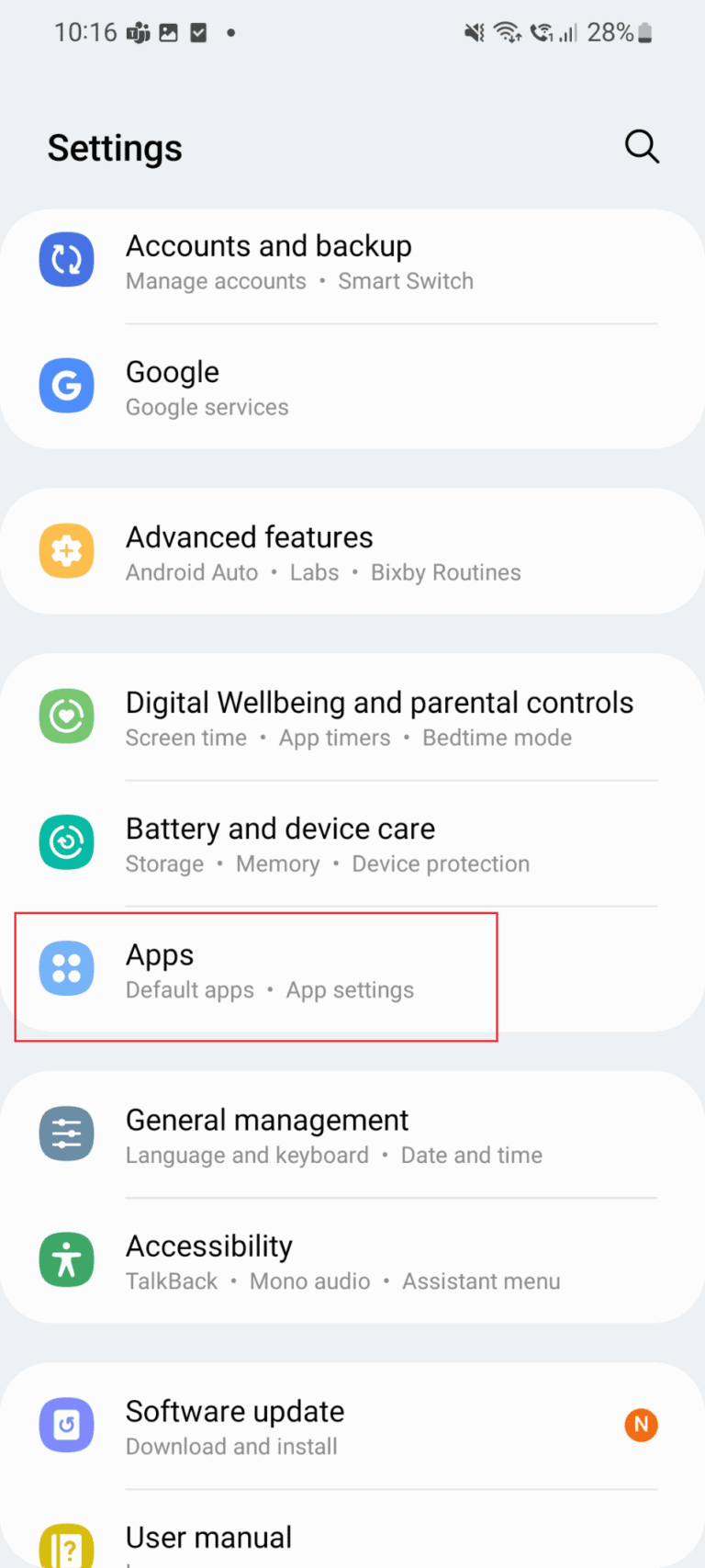The image size is (705, 1568).
Task: Open Advanced features
Action: [349, 553]
